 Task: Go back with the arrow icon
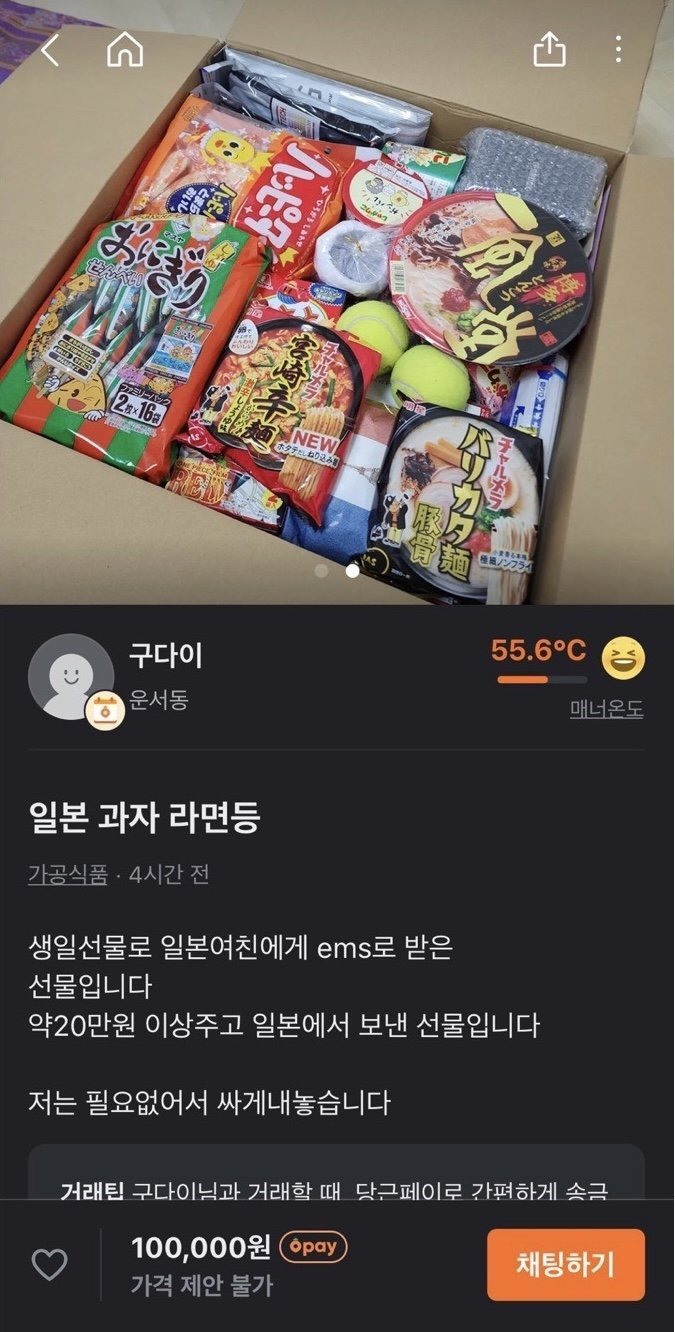pyautogui.click(x=50, y=50)
